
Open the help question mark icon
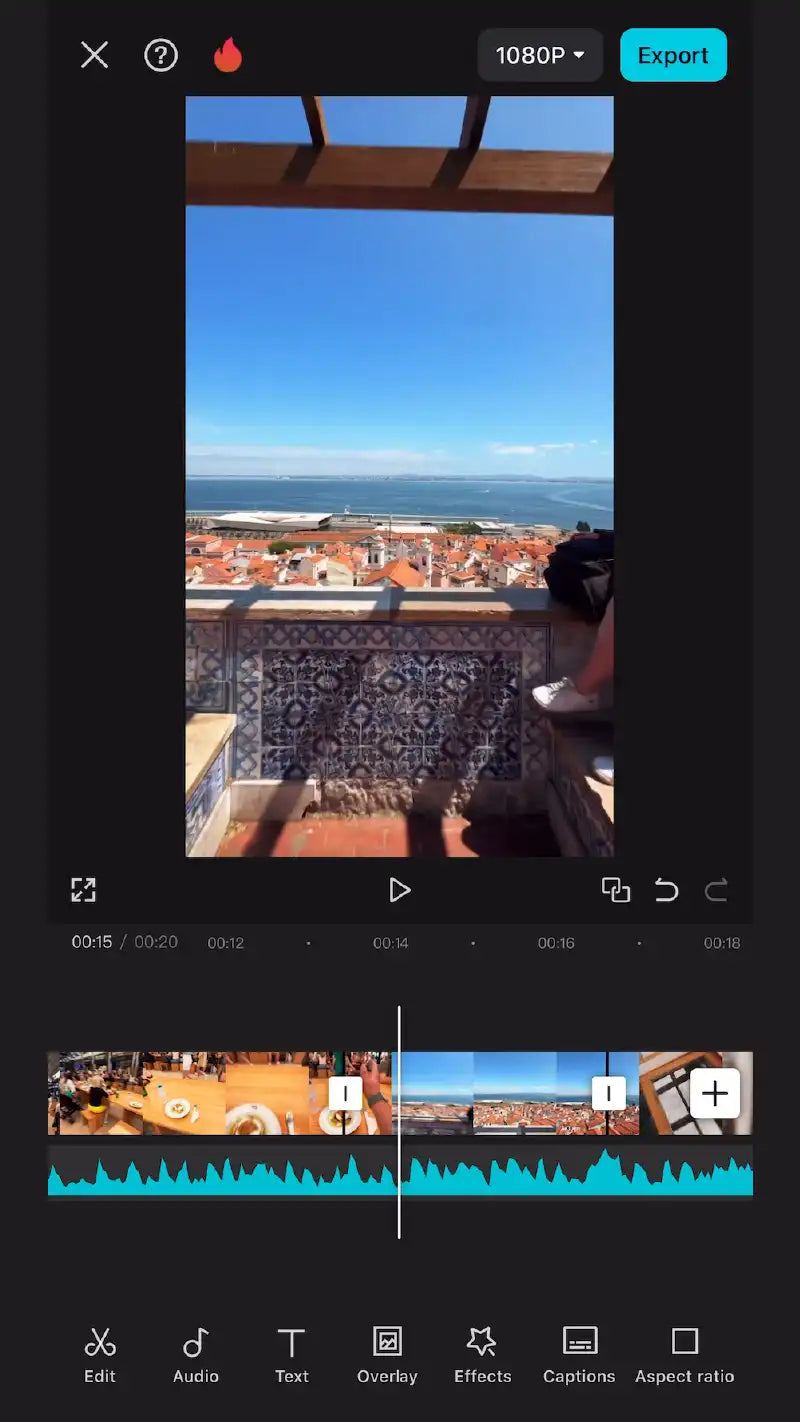point(161,55)
